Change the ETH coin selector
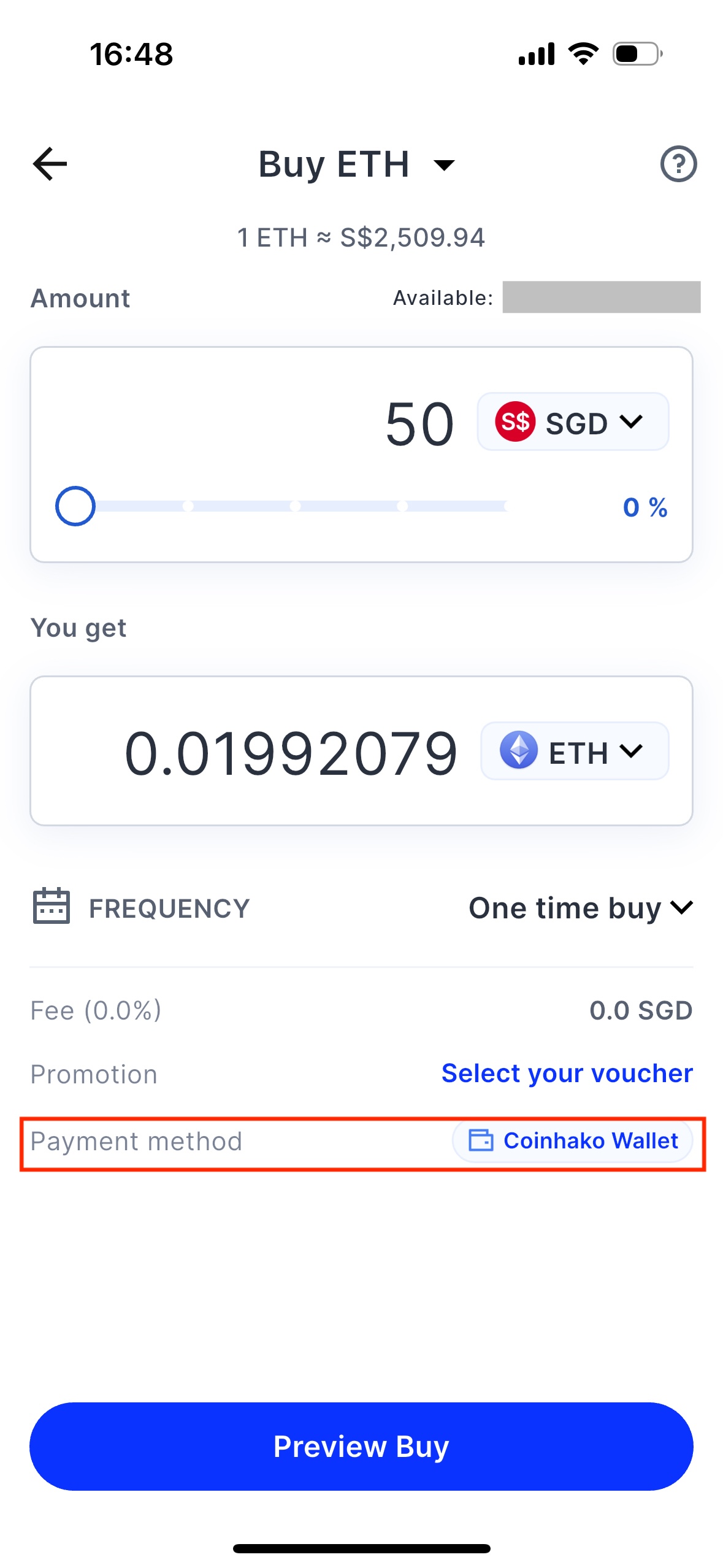723x1568 pixels. (575, 751)
